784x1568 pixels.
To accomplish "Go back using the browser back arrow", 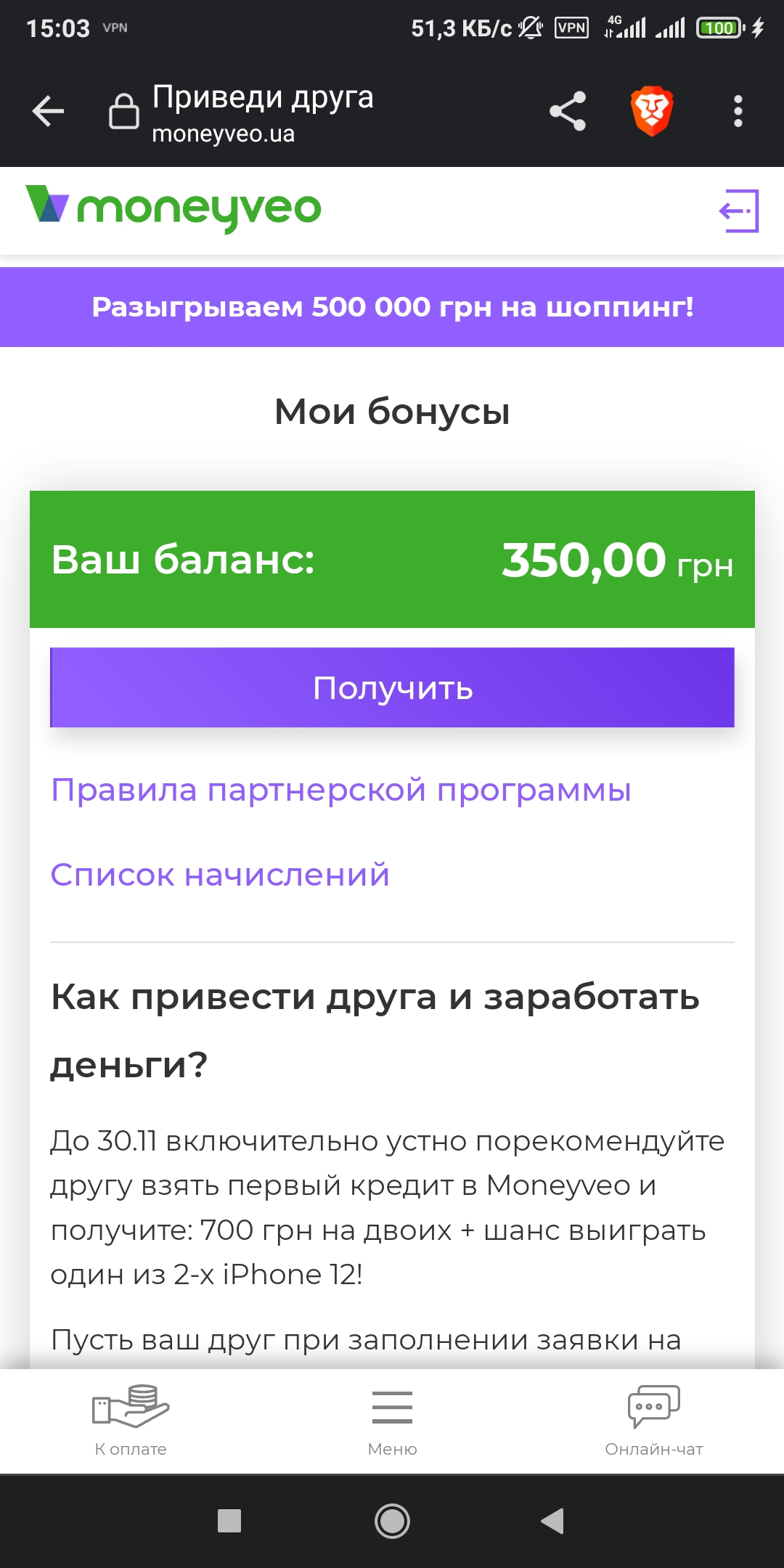I will click(x=49, y=111).
